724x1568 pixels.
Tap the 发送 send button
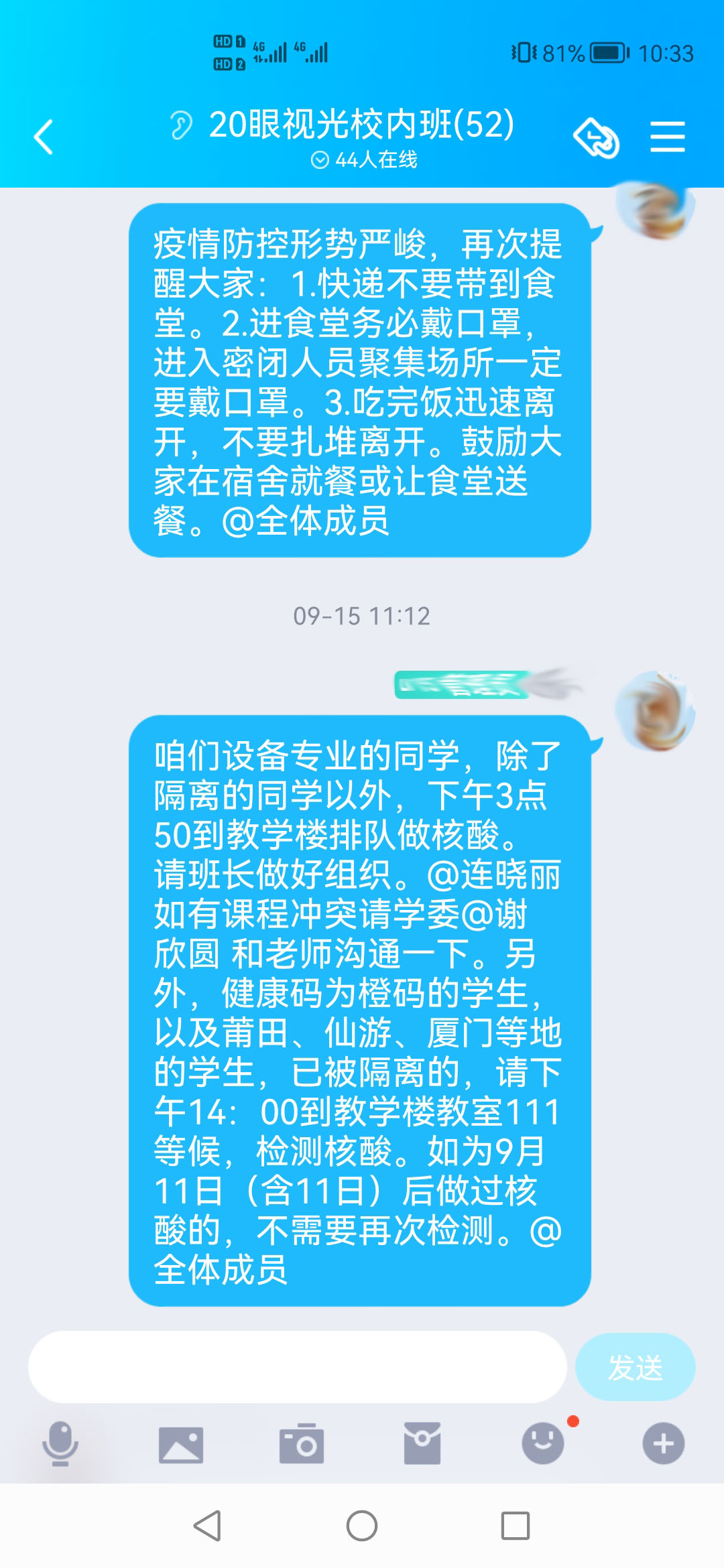click(x=635, y=1366)
